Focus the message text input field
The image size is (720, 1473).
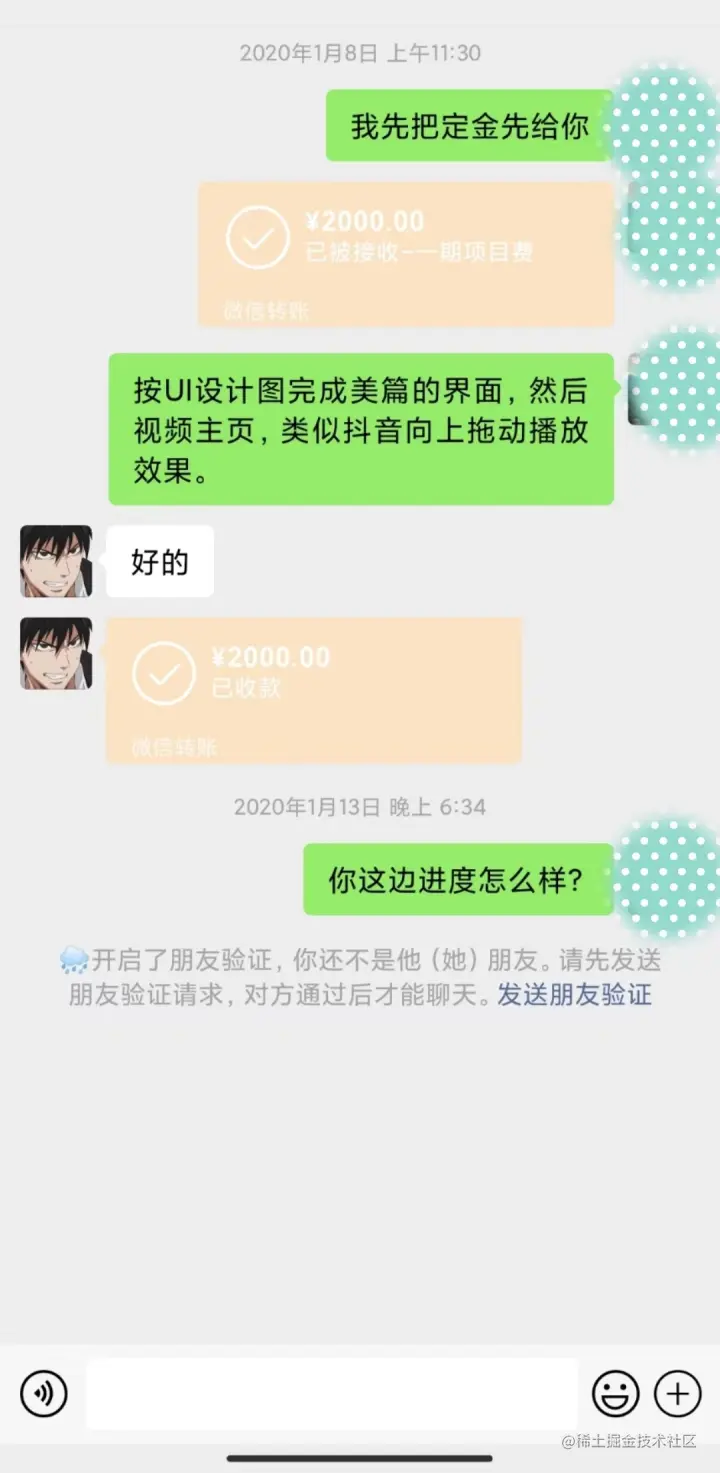(331, 1394)
